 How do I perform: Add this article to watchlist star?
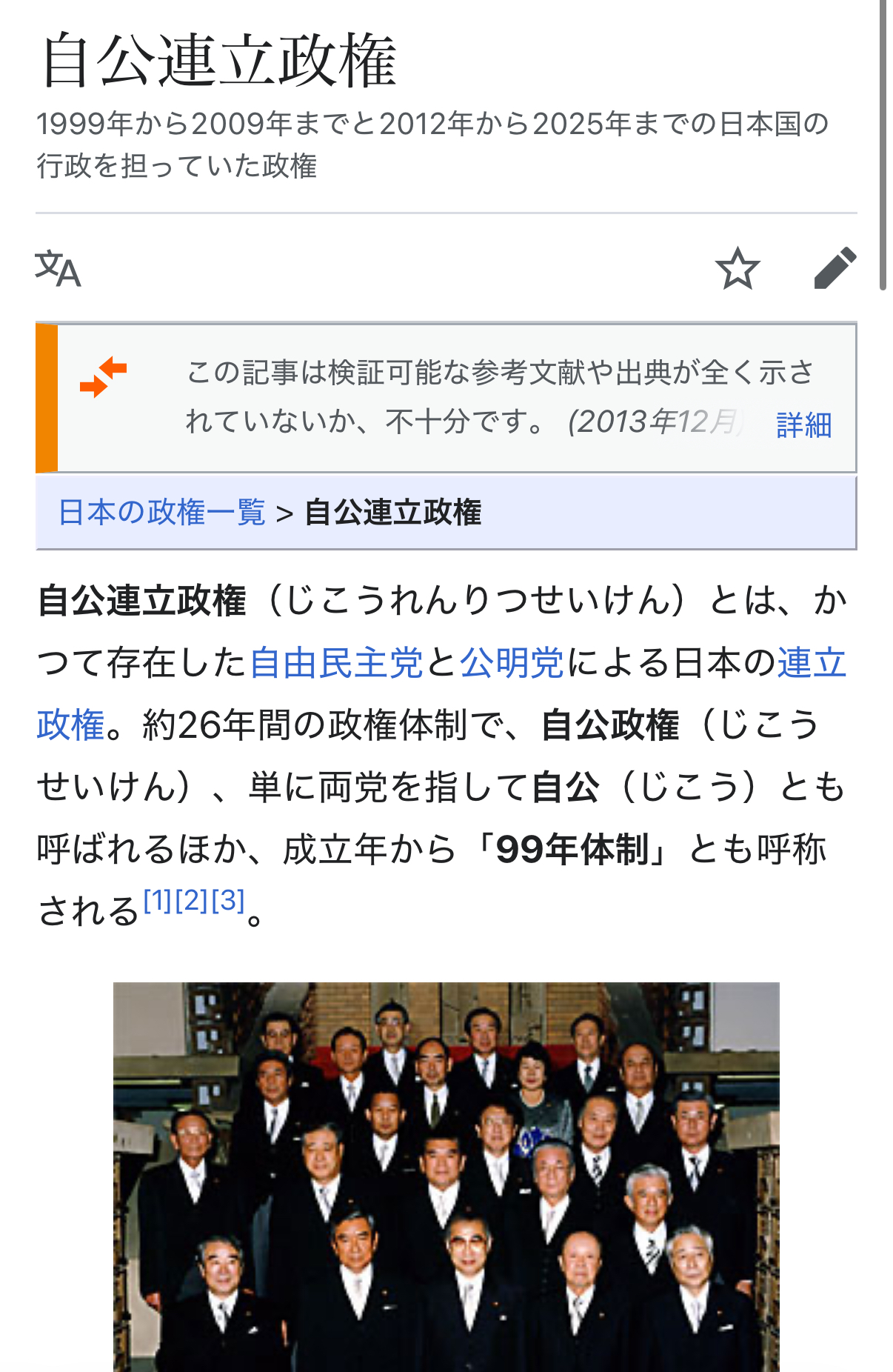pyautogui.click(x=738, y=268)
